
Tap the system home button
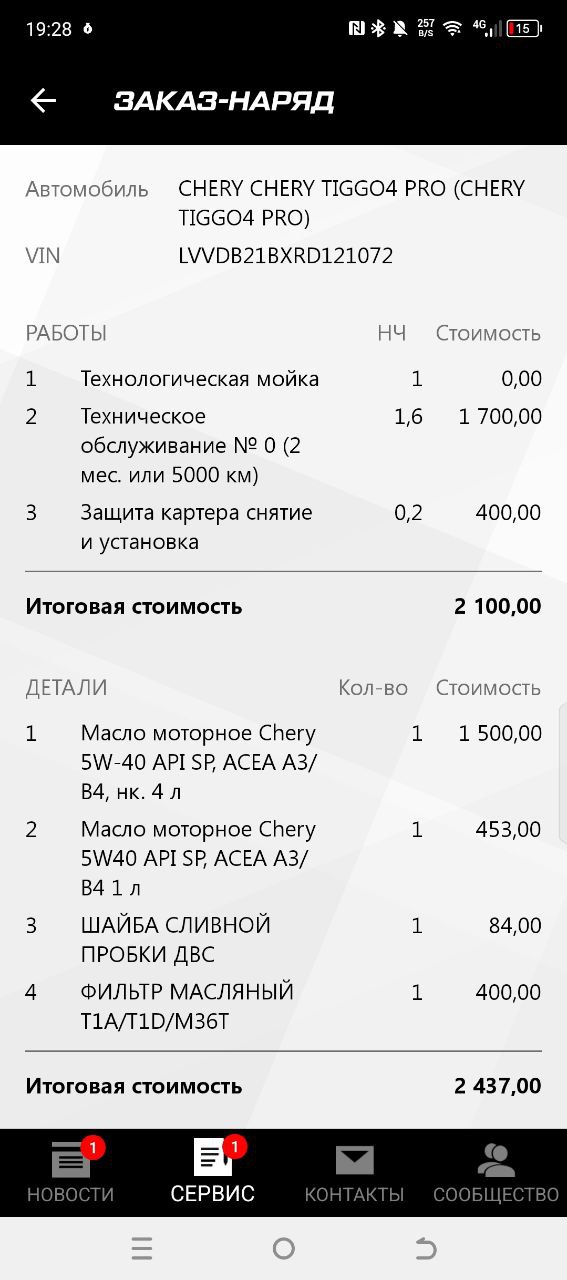tap(284, 1248)
